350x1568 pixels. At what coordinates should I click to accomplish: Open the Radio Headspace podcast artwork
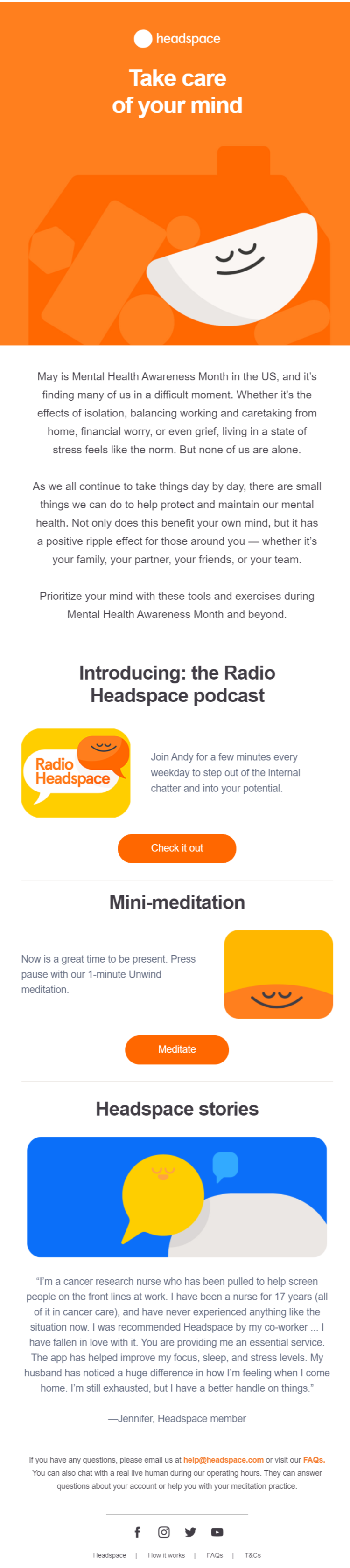pyautogui.click(x=76, y=773)
